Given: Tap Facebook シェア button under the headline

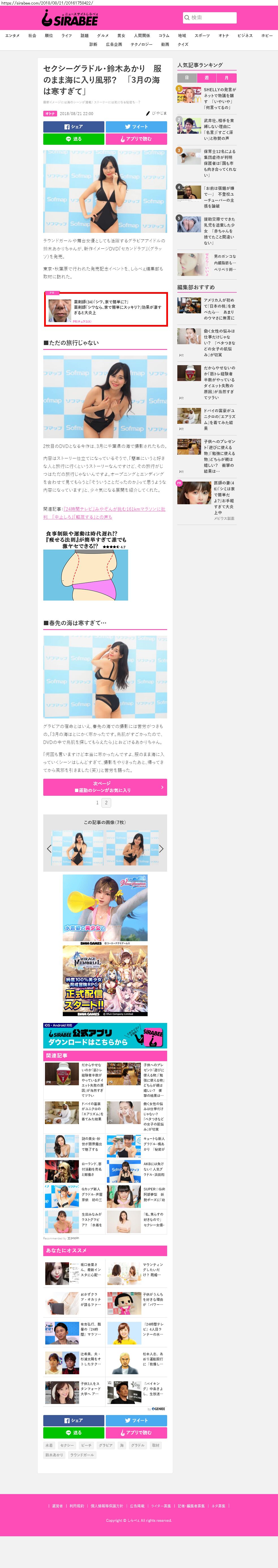Looking at the screenshot, I should click(74, 127).
